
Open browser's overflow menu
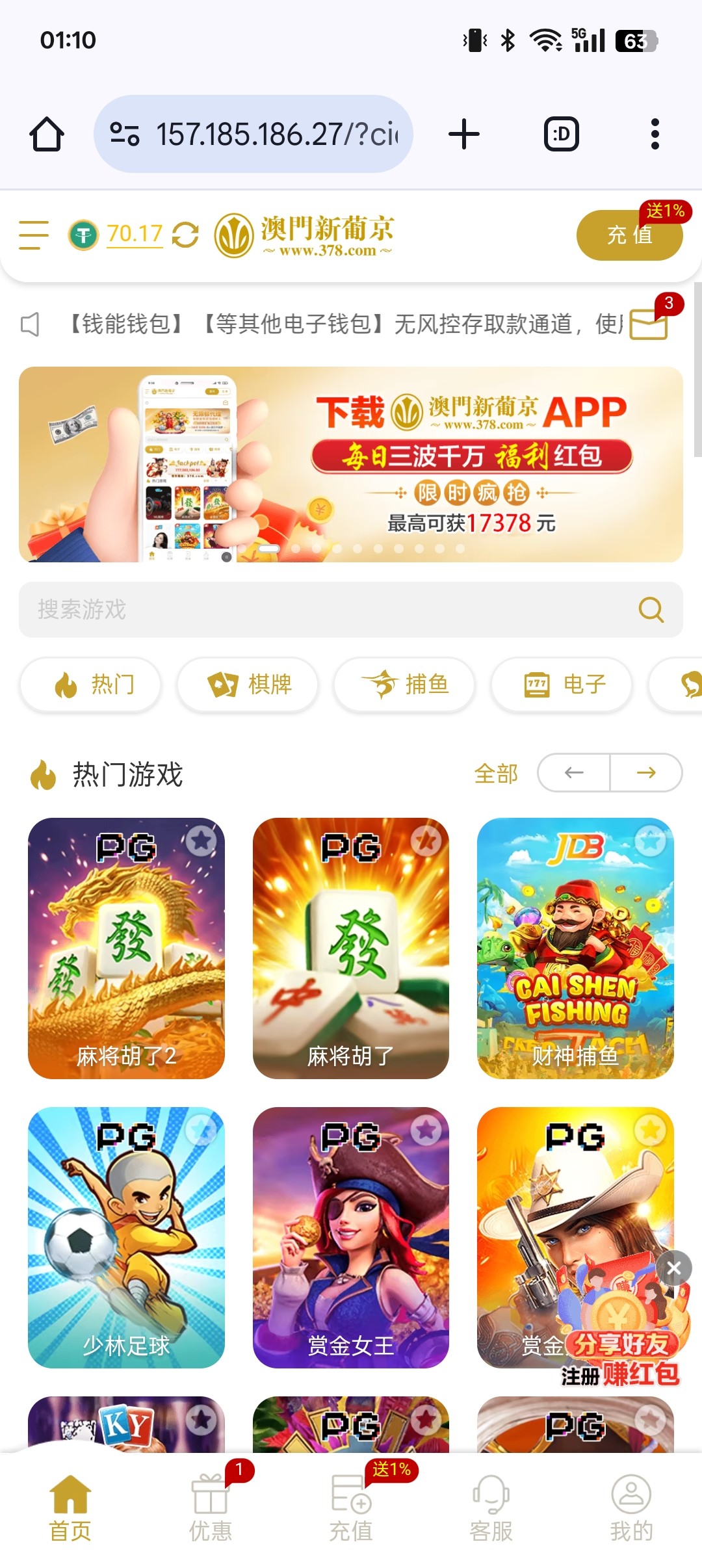click(655, 134)
